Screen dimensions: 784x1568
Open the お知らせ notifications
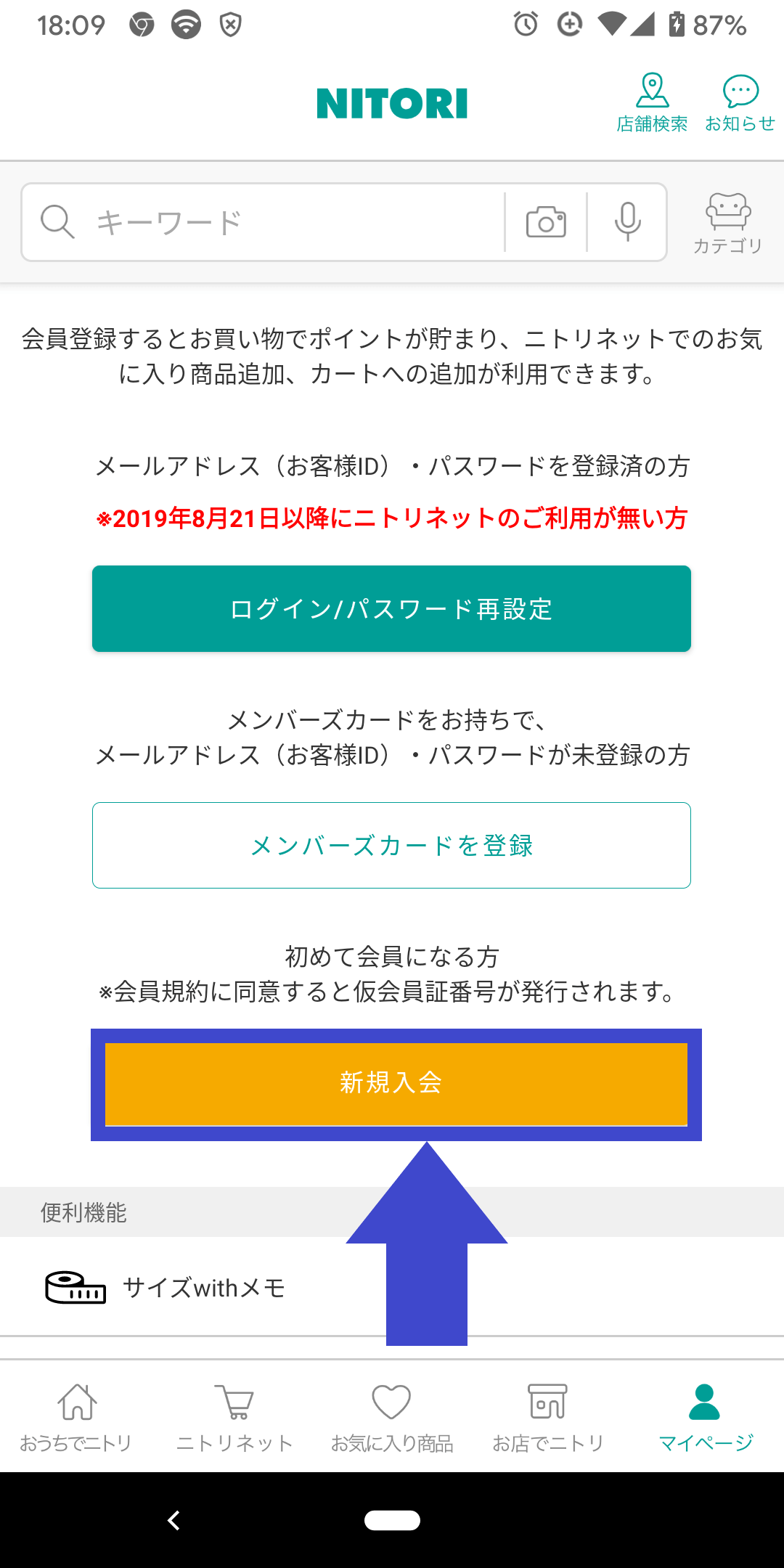740,103
